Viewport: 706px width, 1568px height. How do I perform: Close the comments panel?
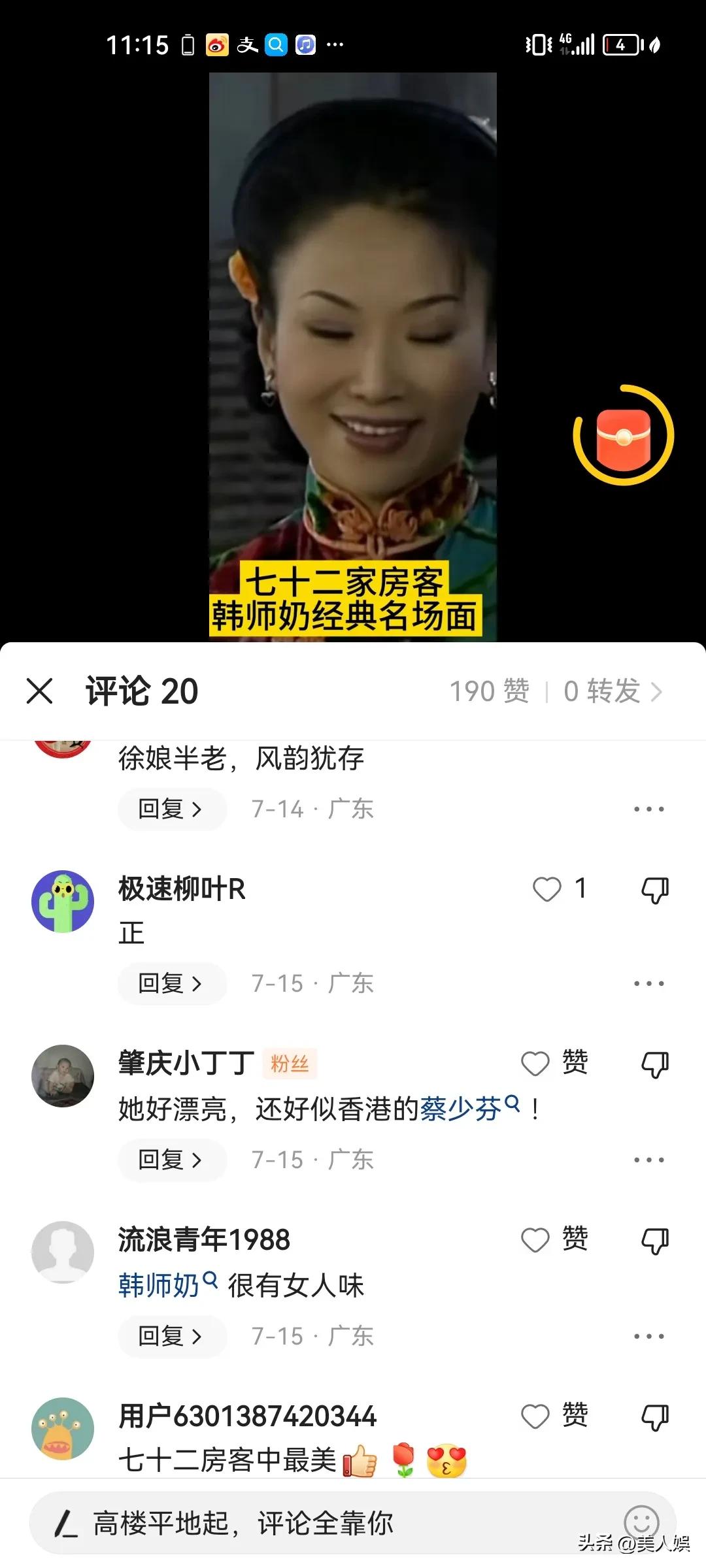(x=39, y=691)
